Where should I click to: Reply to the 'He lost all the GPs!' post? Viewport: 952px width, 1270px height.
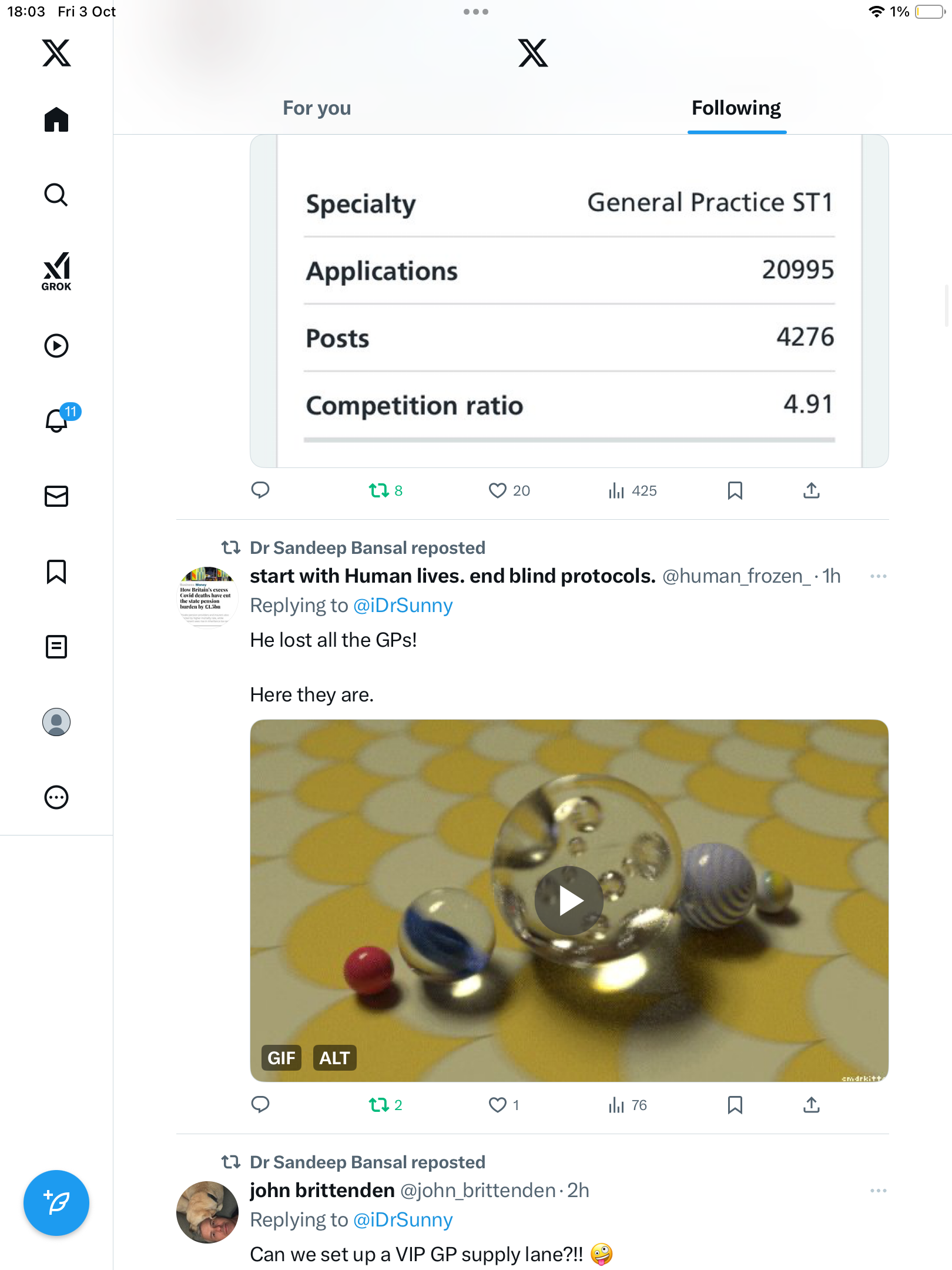coord(260,1105)
